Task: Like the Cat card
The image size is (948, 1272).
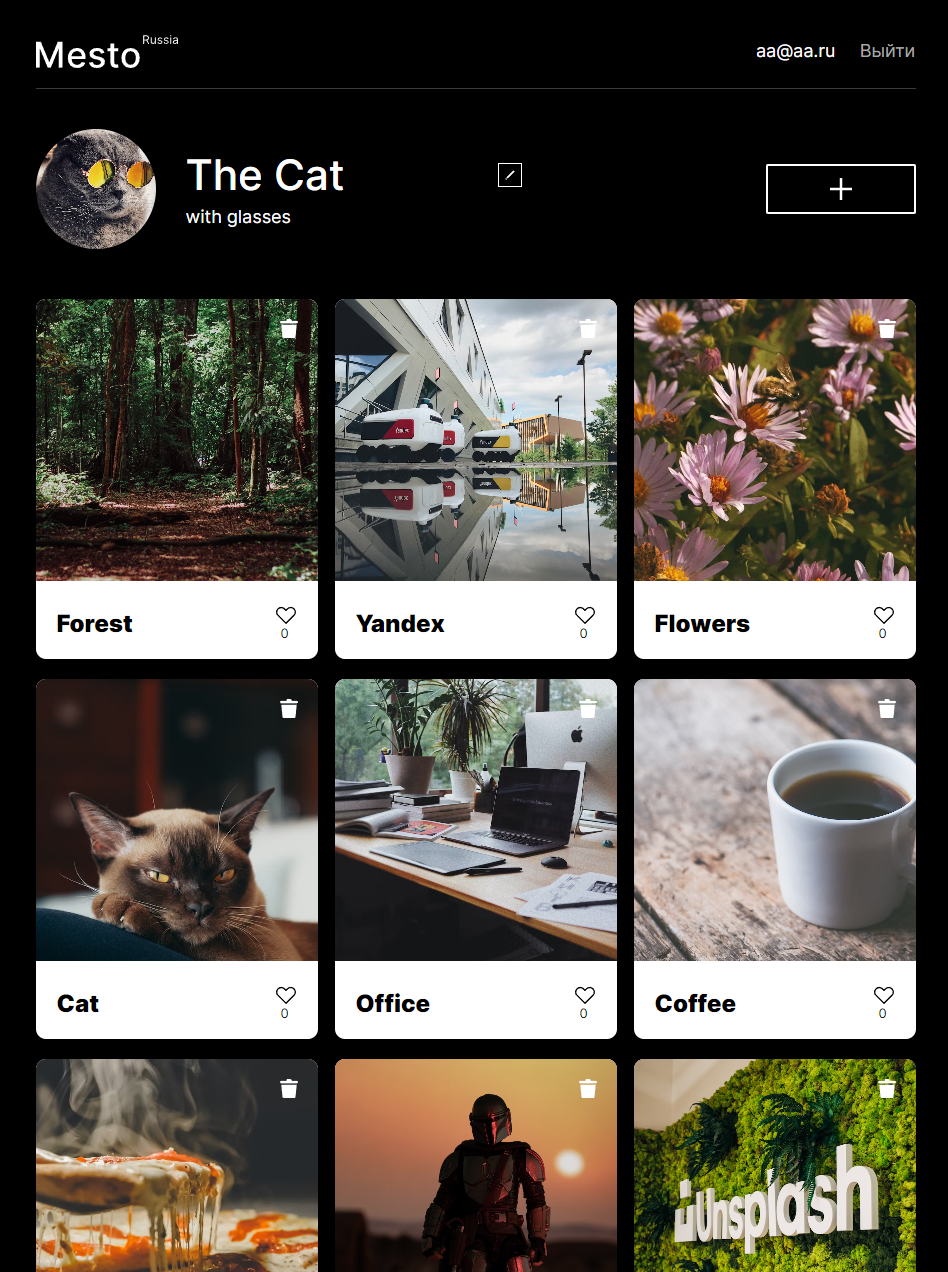Action: pyautogui.click(x=286, y=995)
